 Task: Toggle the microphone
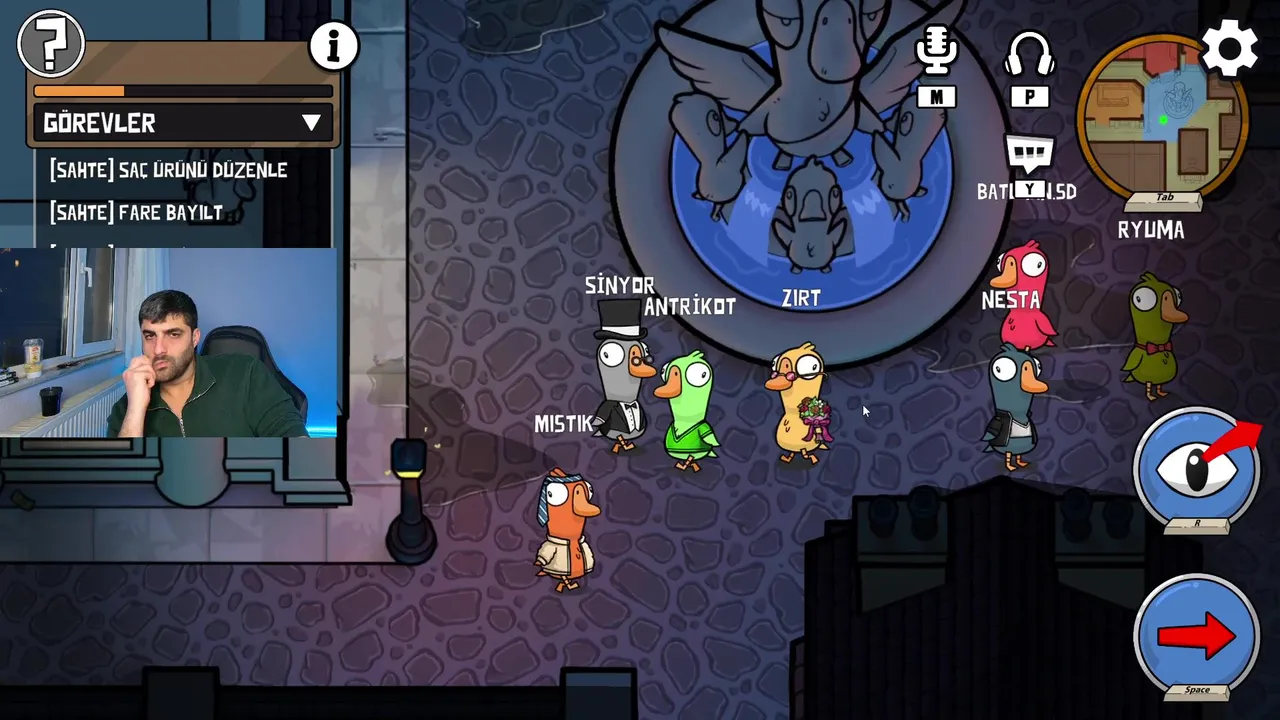click(936, 52)
